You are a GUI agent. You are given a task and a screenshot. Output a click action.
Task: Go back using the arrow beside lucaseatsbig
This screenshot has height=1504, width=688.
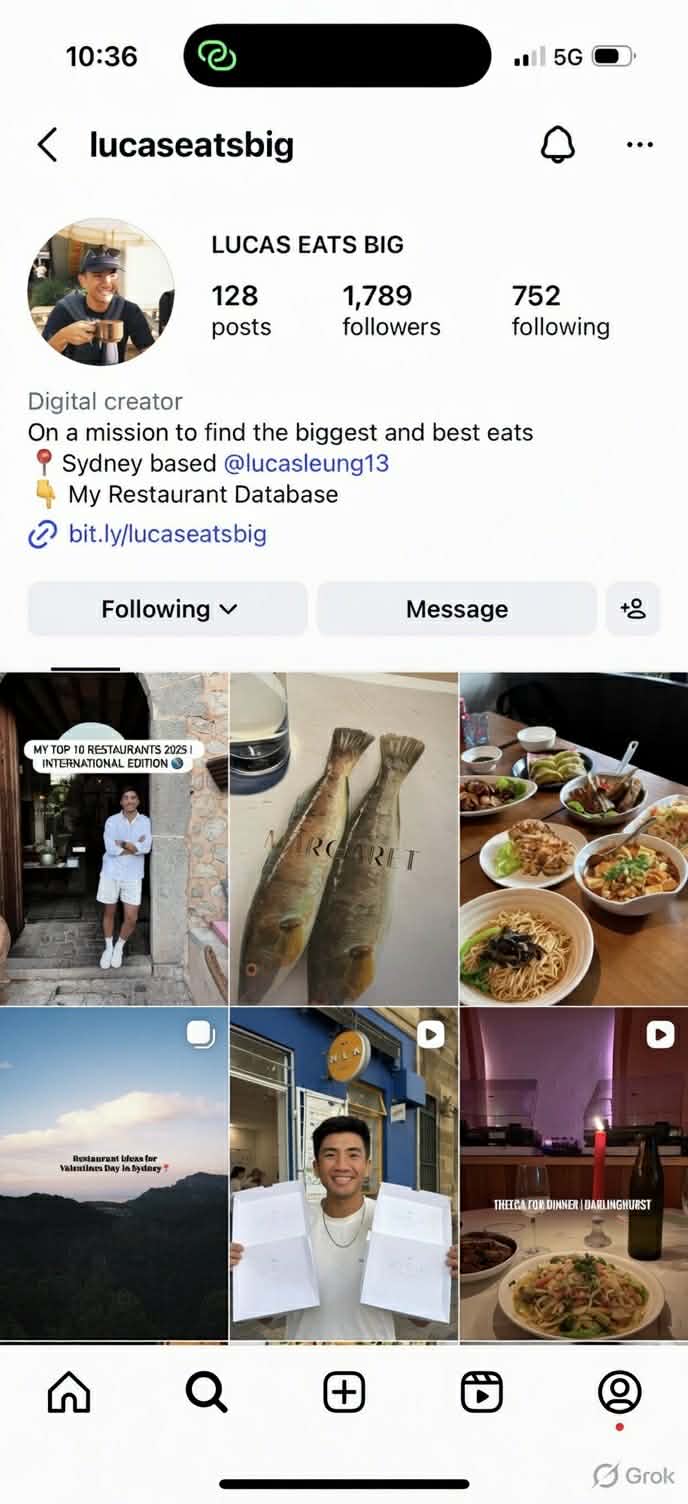pyautogui.click(x=47, y=145)
